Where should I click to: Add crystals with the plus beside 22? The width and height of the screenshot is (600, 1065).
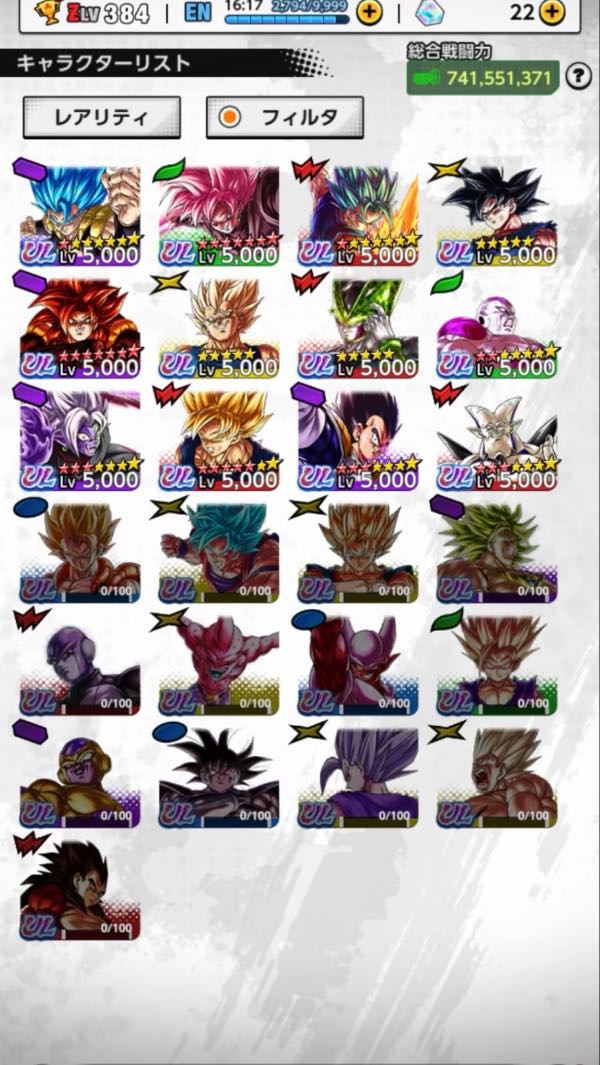(550, 12)
